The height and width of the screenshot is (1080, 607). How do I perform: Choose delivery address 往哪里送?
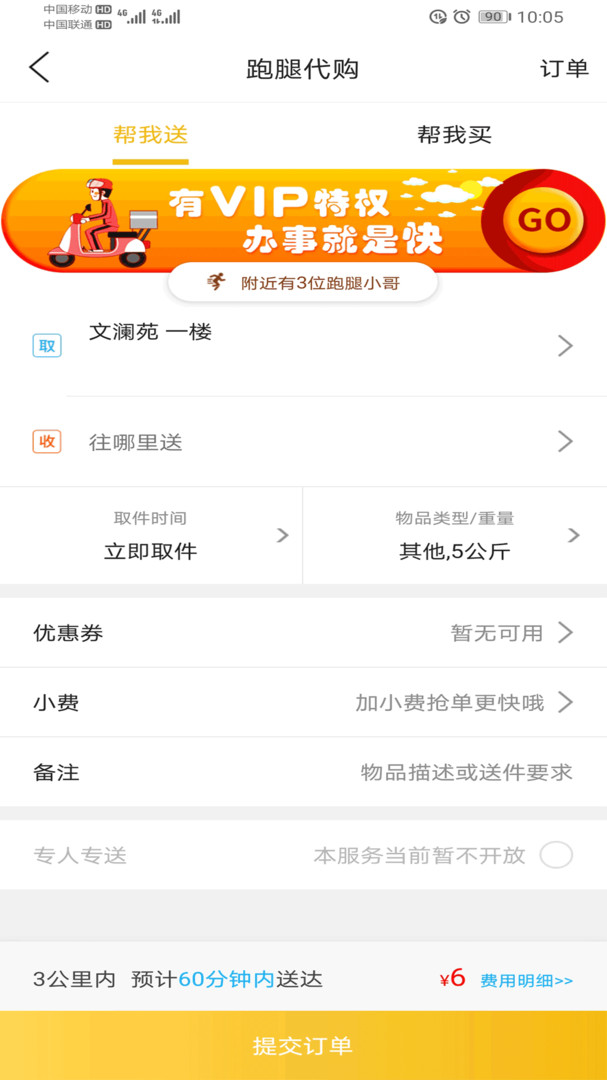(303, 442)
